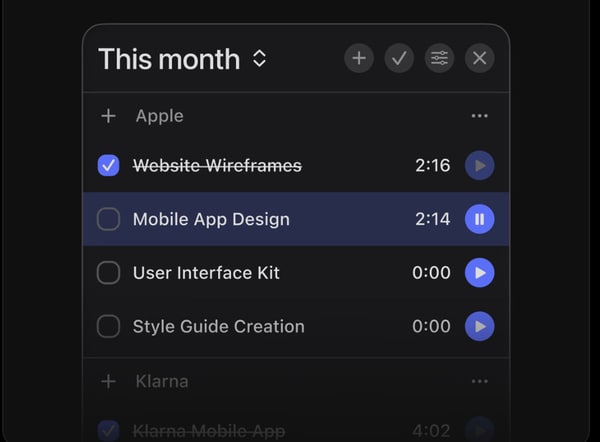This screenshot has height=442, width=600.
Task: Start the timer for Website Wireframes
Action: pyautogui.click(x=479, y=166)
